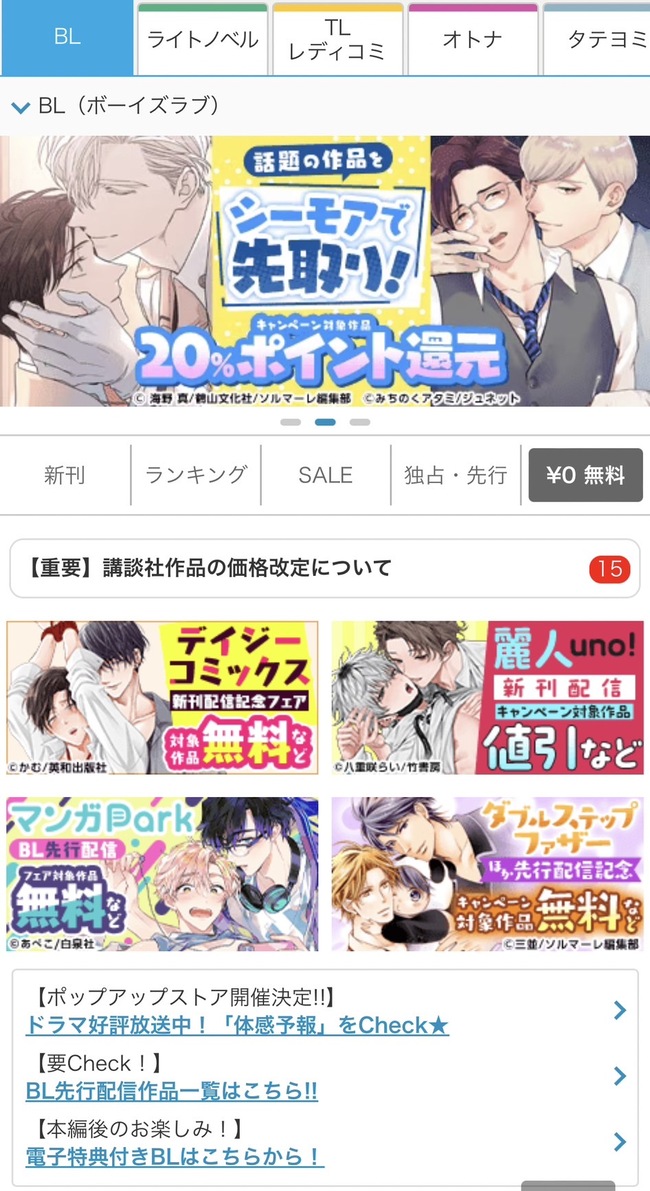Open the BL先行配信作品一覧 link
Screen dimensions: 650x1191
(172, 1091)
